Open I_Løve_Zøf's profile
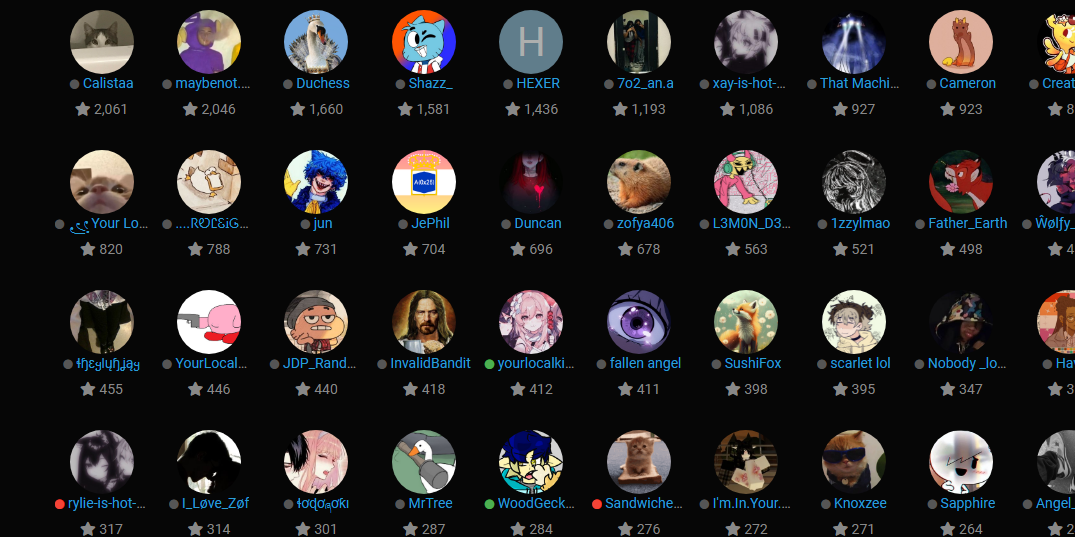1075x537 pixels. [x=209, y=463]
